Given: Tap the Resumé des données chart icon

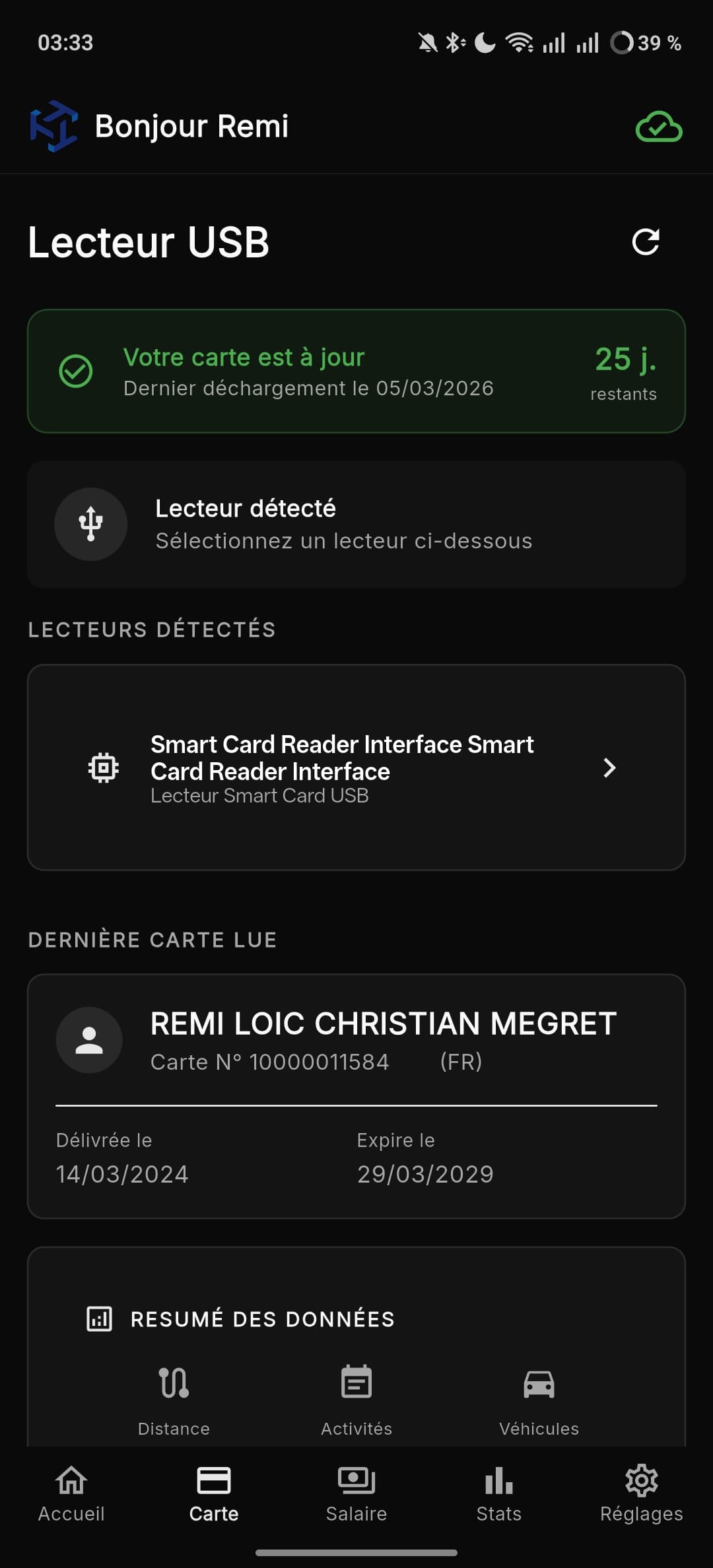Looking at the screenshot, I should coord(98,1318).
